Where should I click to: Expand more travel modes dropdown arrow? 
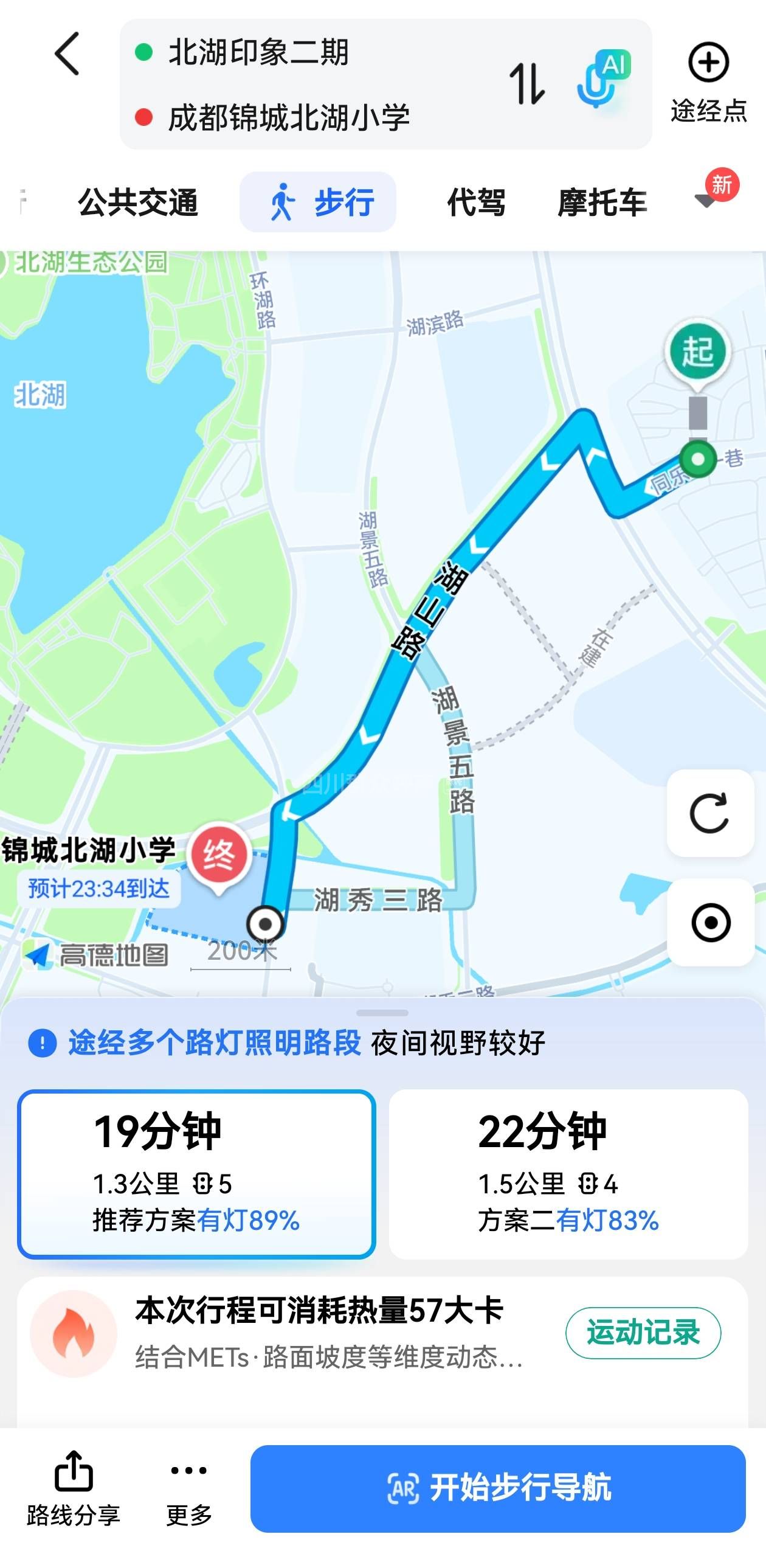pos(707,199)
